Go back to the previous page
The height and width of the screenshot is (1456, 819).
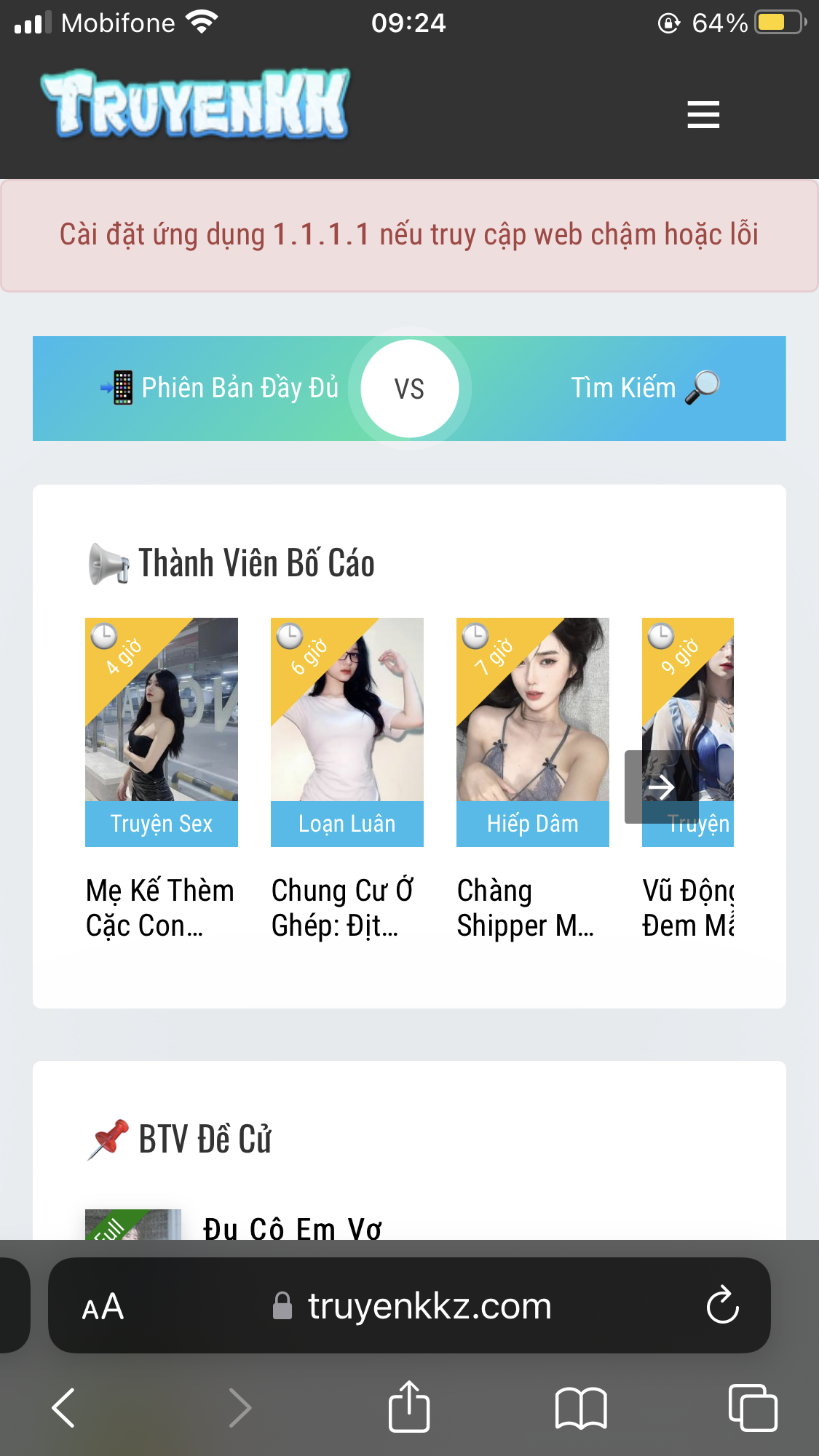coord(64,1408)
